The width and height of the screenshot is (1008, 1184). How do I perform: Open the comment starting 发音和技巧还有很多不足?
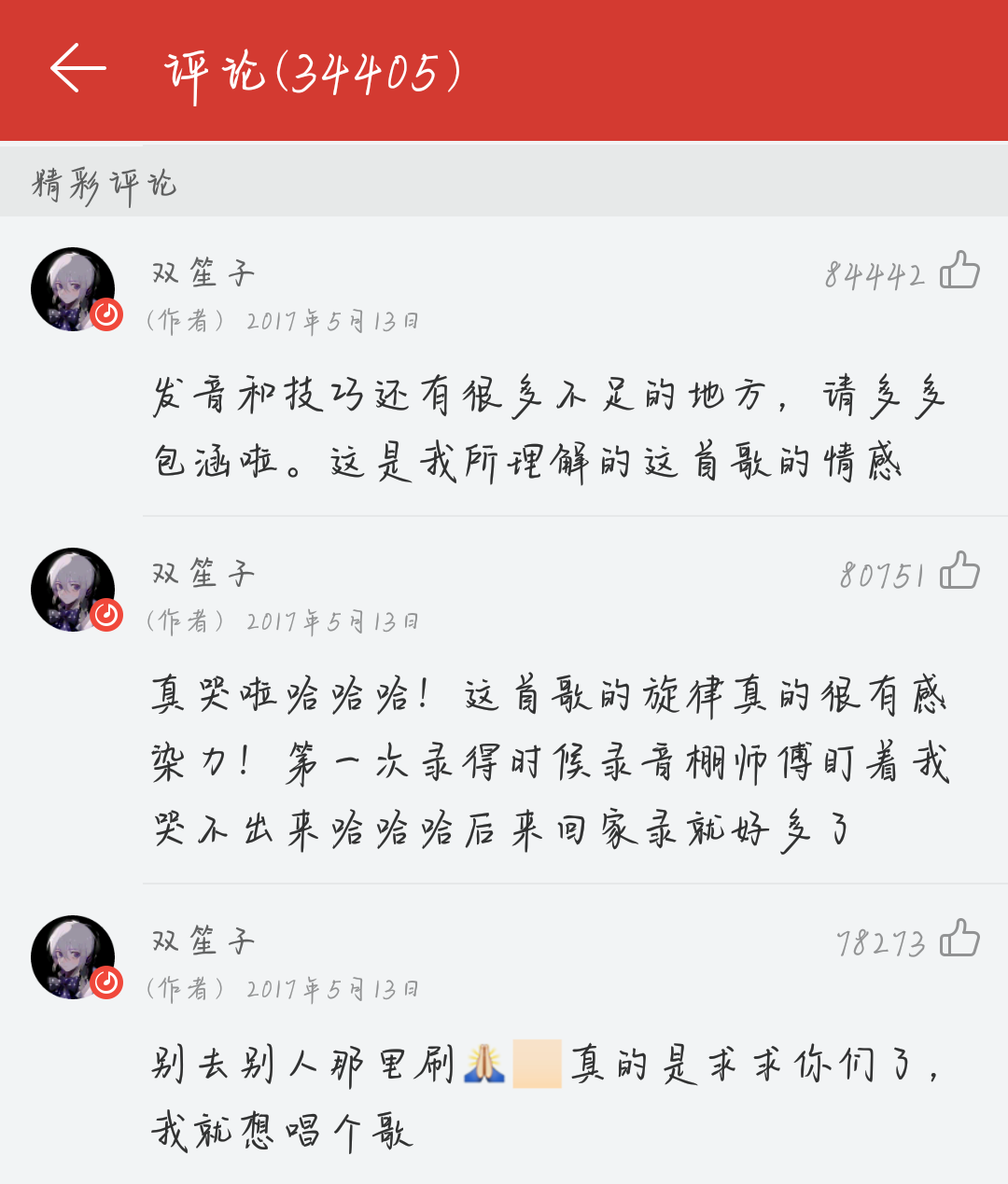click(x=549, y=427)
